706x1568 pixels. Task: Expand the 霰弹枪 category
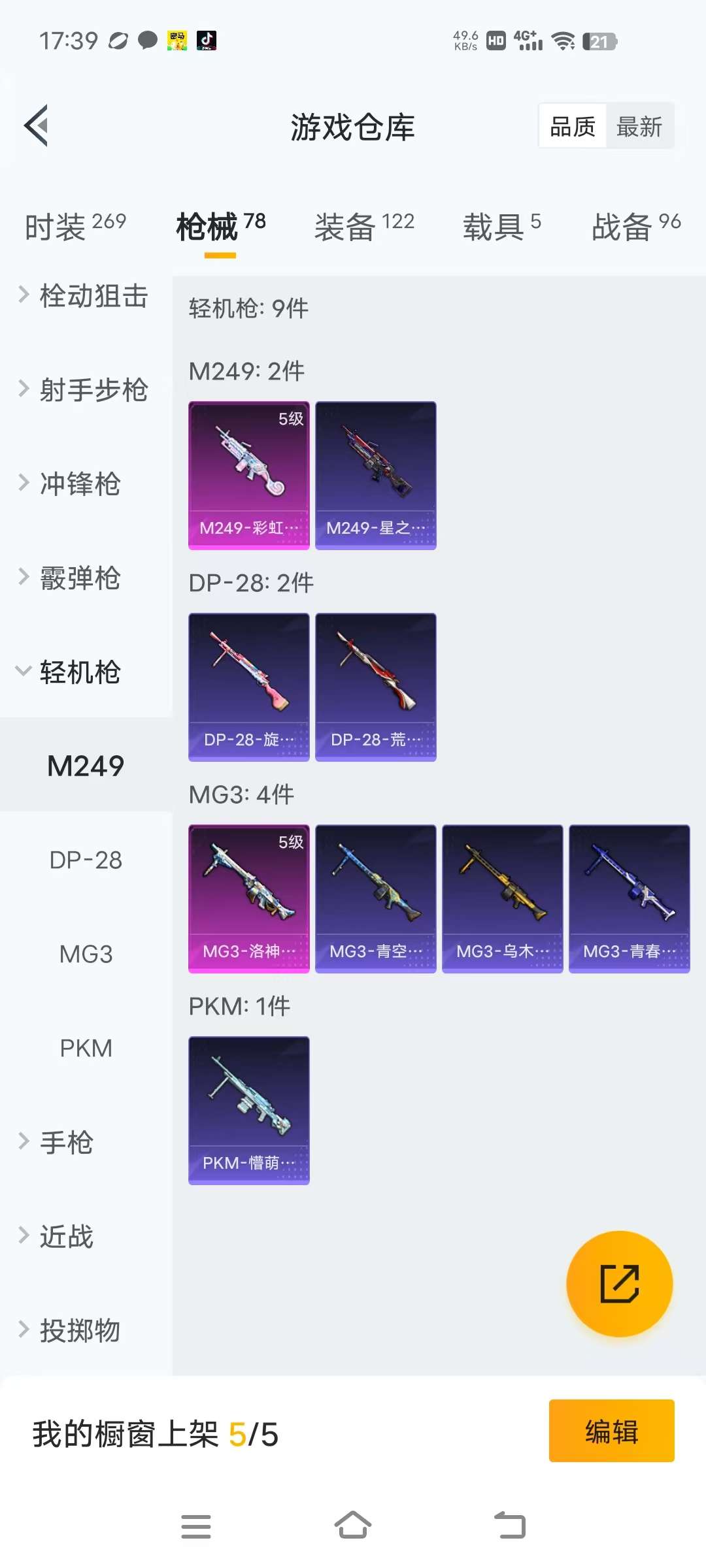point(78,578)
